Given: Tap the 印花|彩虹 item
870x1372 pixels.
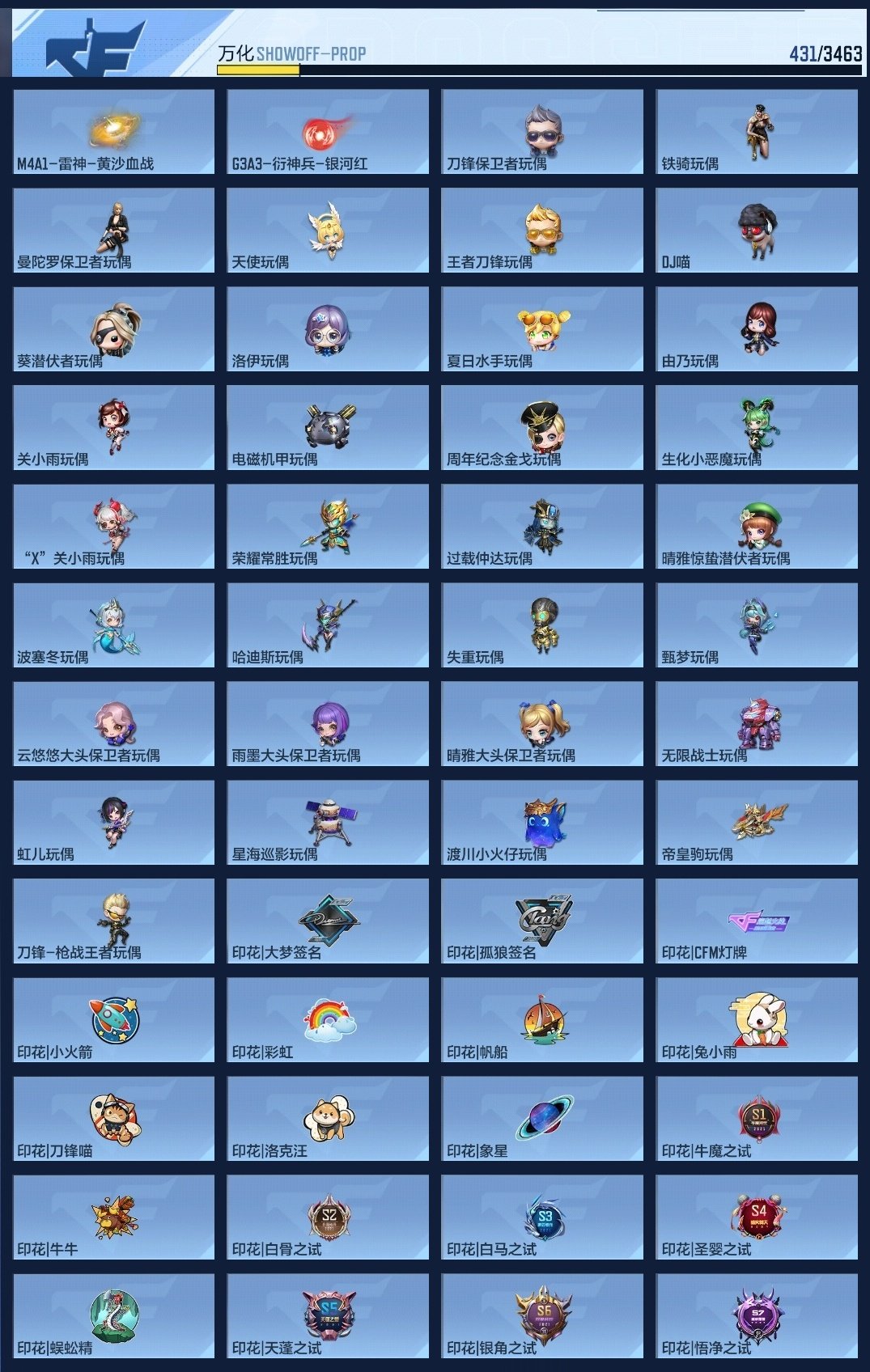Looking at the screenshot, I should (x=328, y=1019).
